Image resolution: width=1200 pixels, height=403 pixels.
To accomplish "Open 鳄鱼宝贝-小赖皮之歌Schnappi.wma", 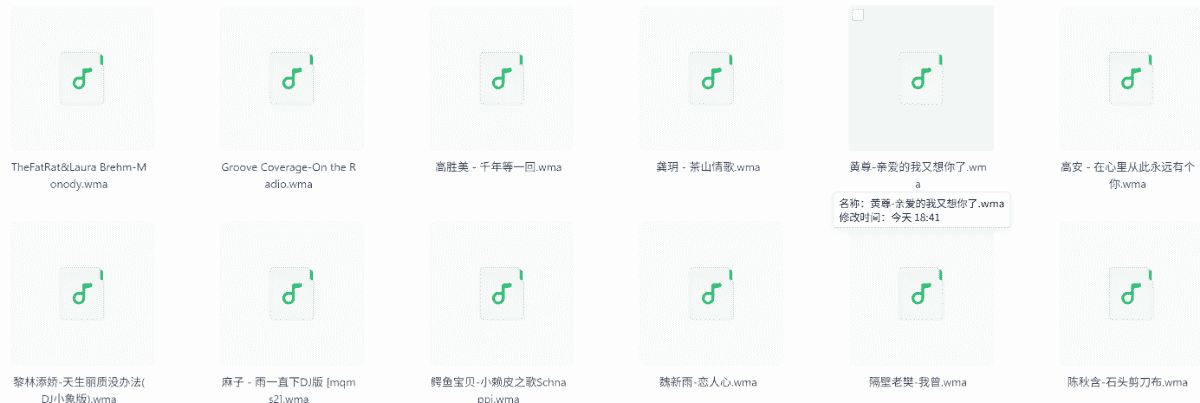I will coord(501,292).
